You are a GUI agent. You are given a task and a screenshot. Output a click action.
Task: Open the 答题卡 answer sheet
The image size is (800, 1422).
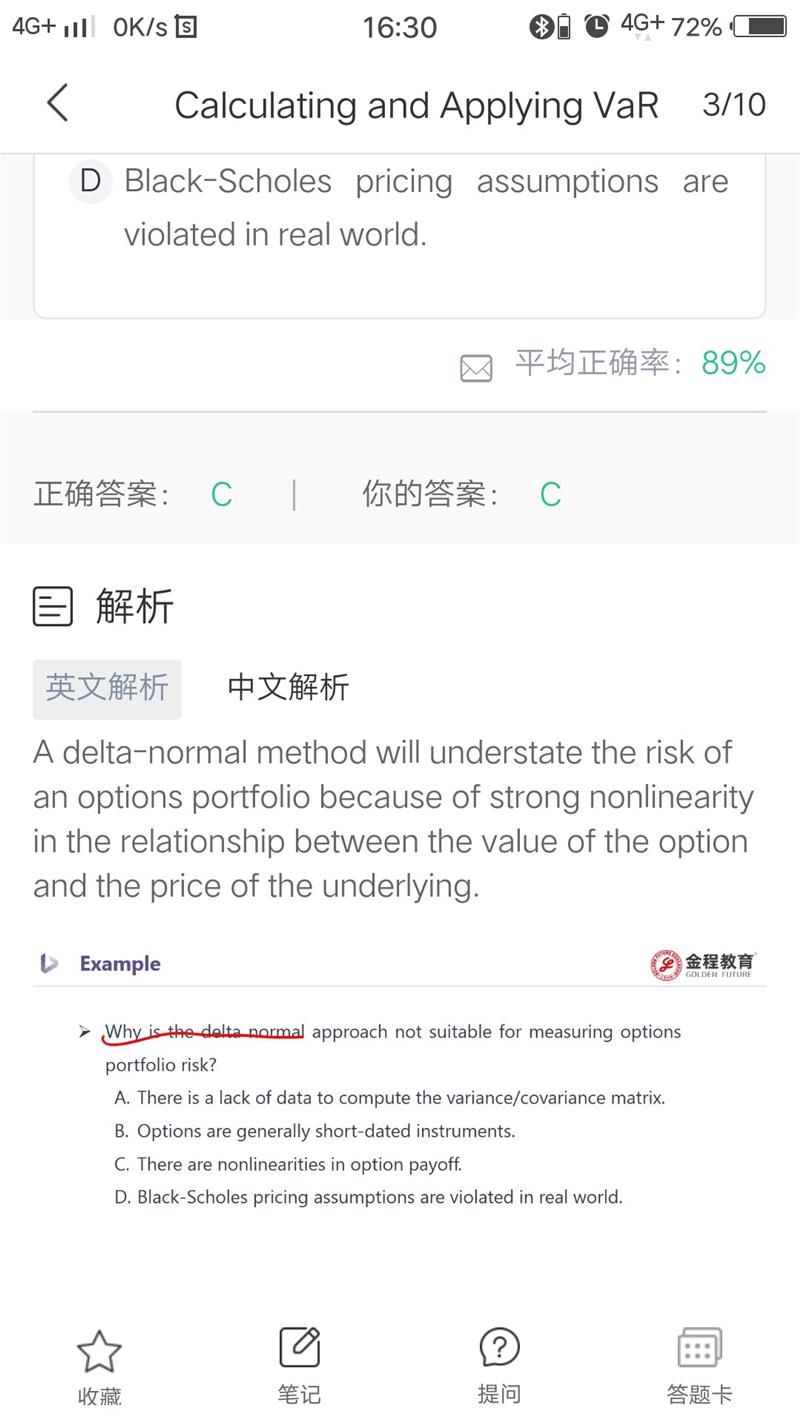(x=699, y=1365)
